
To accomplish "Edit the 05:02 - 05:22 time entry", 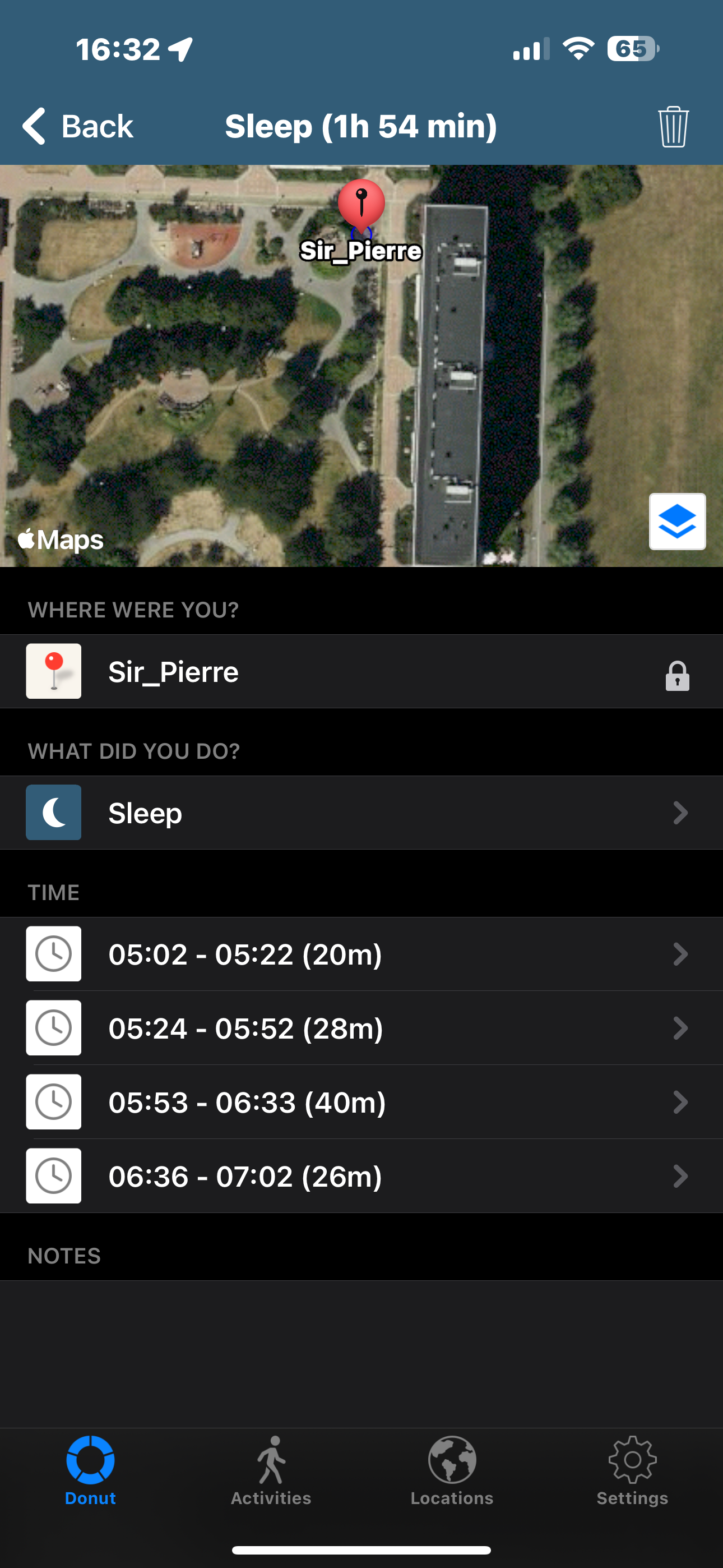I will pyautogui.click(x=361, y=954).
